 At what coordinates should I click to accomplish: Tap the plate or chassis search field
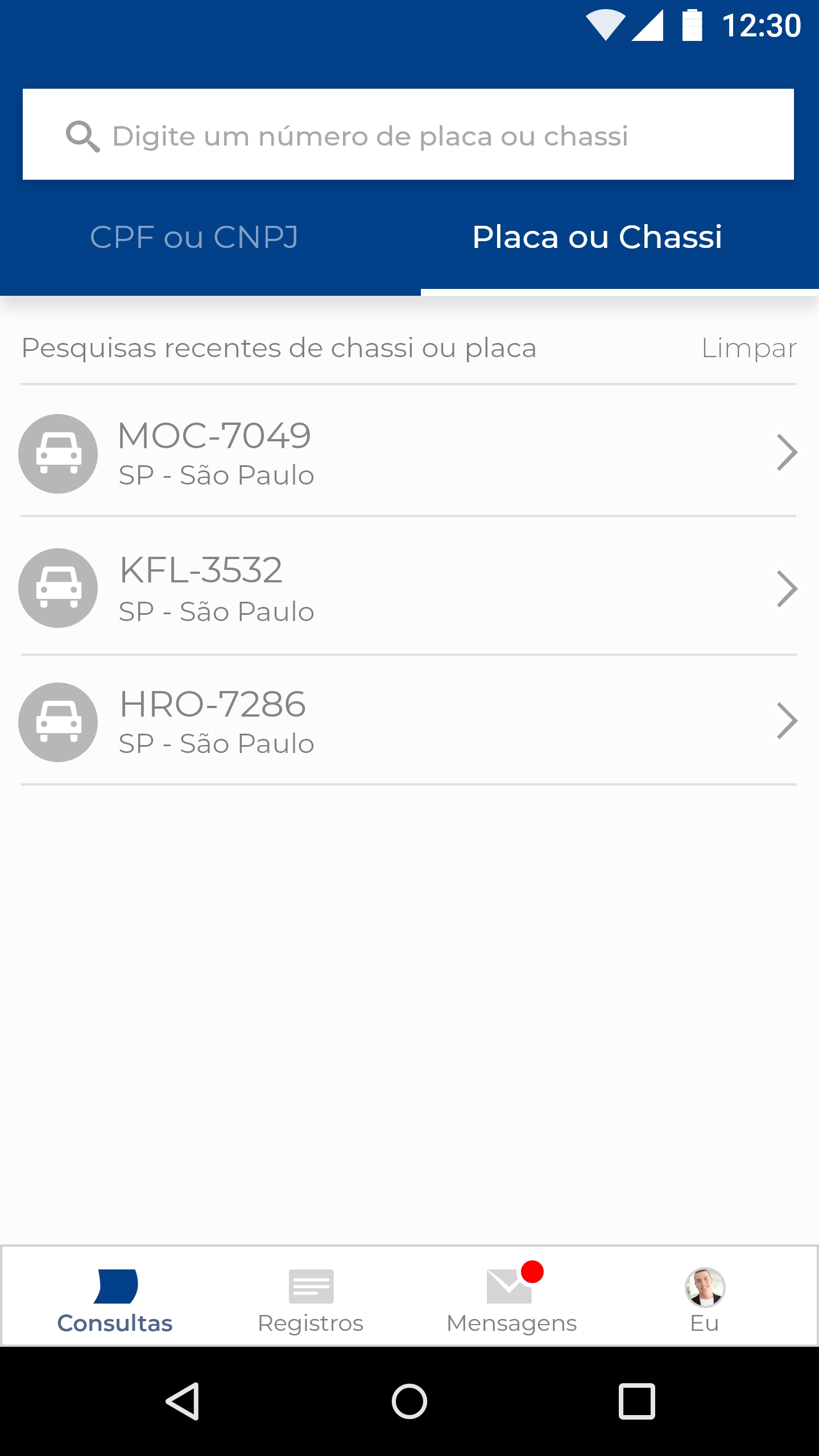coord(408,135)
